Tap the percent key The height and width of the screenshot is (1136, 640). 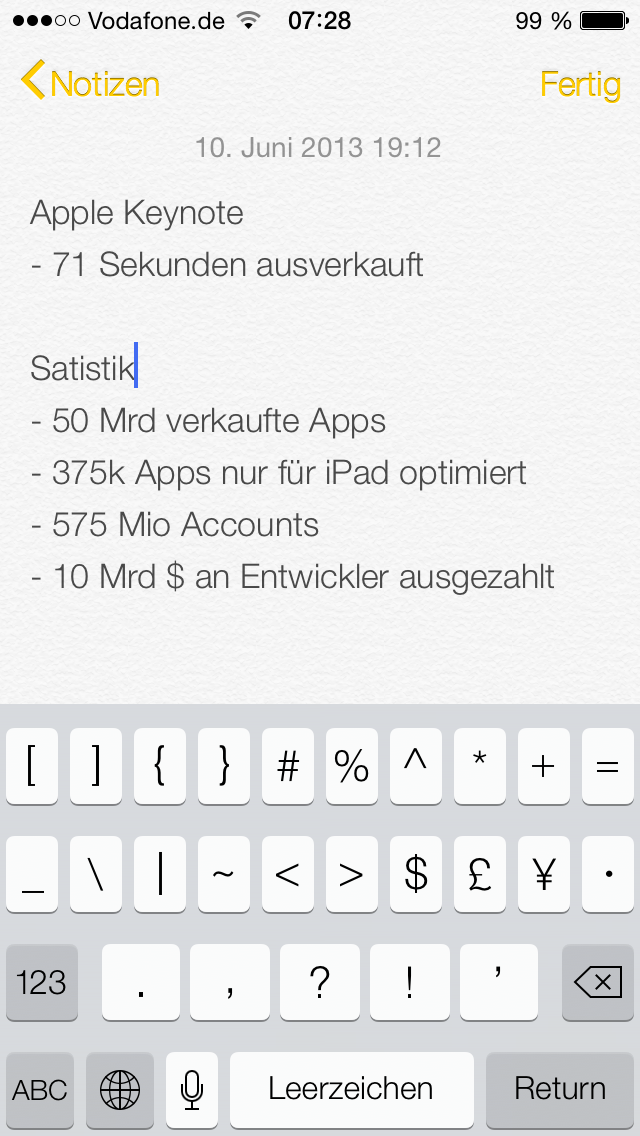click(x=352, y=767)
